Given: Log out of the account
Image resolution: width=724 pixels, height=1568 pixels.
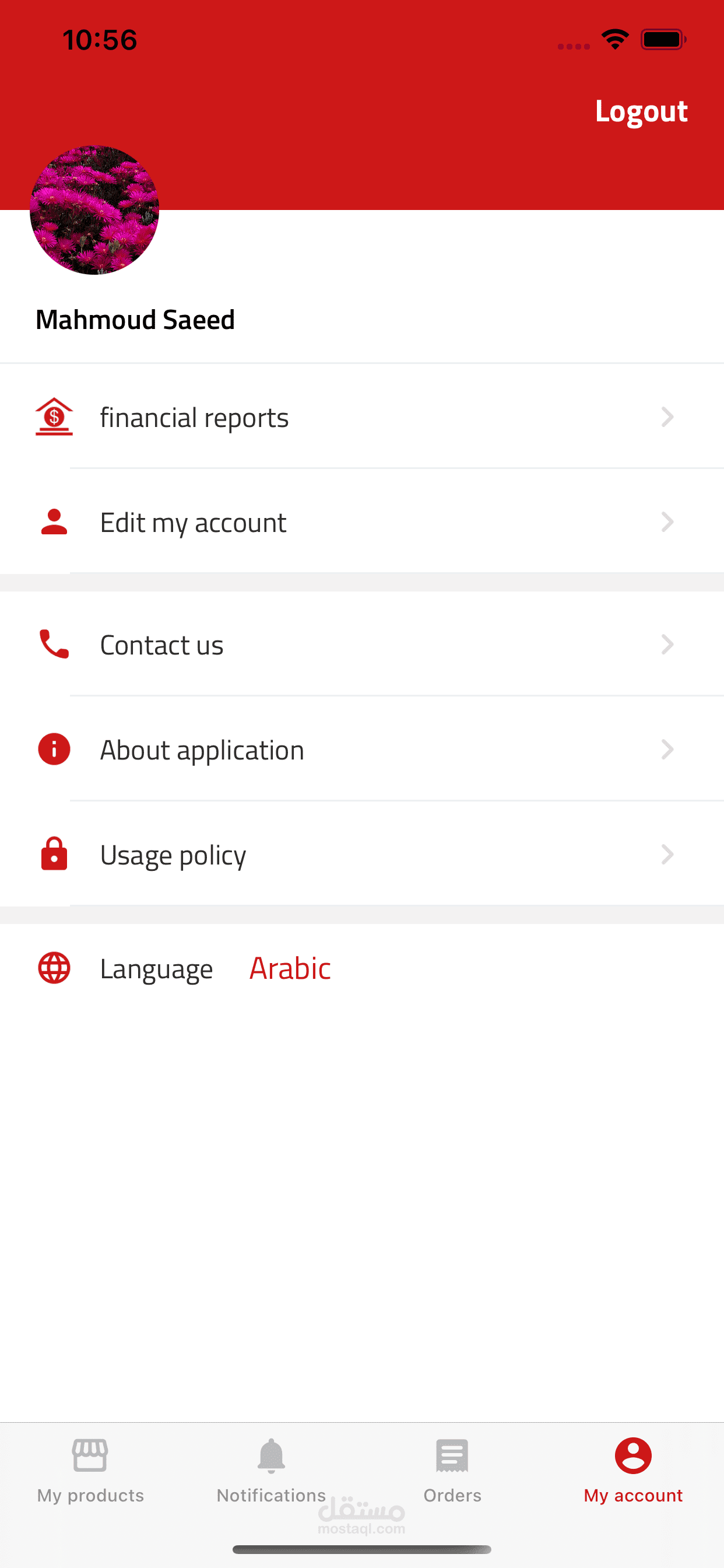Looking at the screenshot, I should 641,111.
